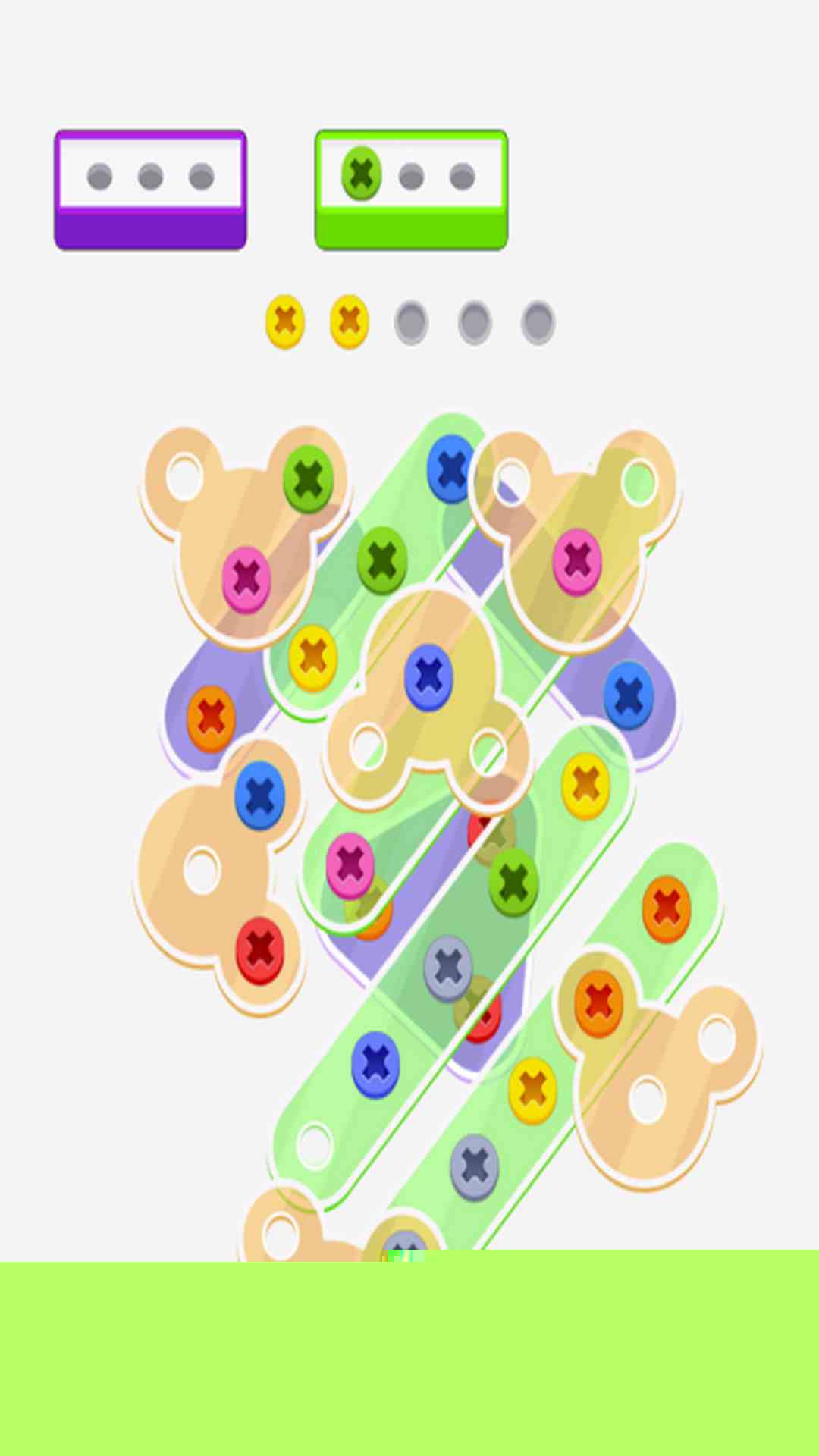The height and width of the screenshot is (1456, 819).
Task: Remove the orange screw on the left purple bar
Action: click(x=211, y=717)
